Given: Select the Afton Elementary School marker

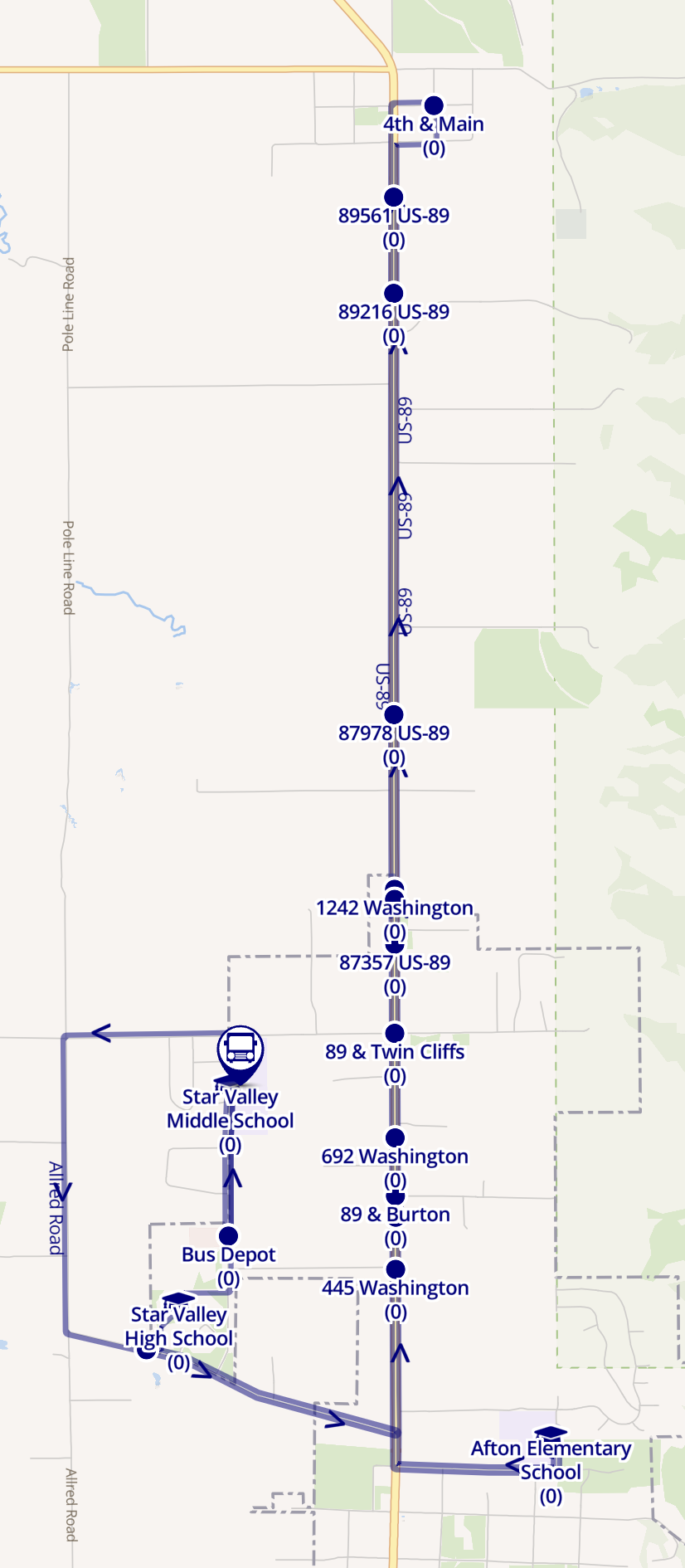Looking at the screenshot, I should 551,1433.
